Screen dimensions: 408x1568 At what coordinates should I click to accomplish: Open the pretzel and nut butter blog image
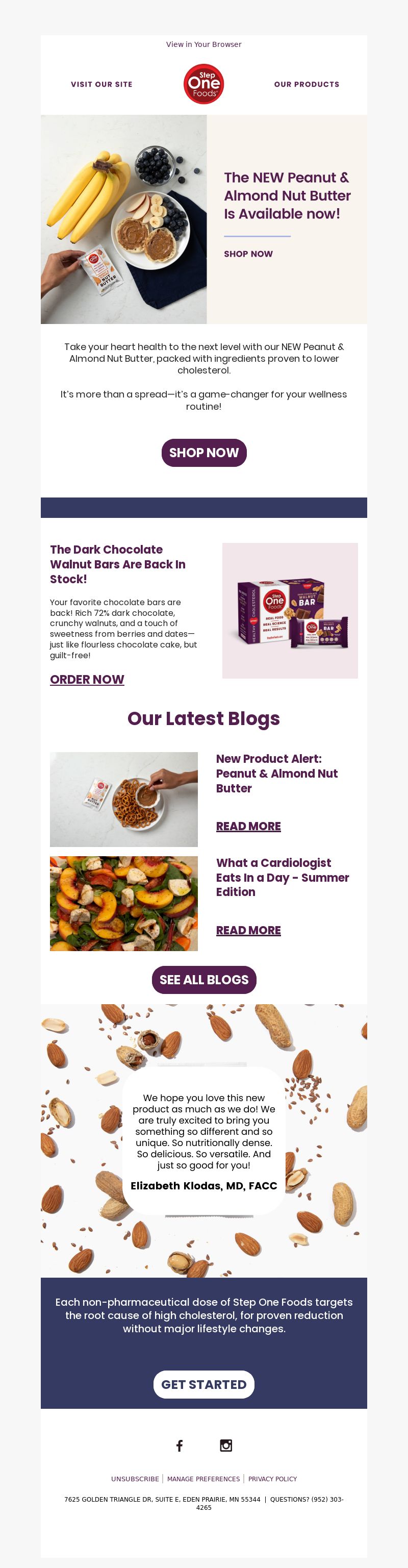pyautogui.click(x=123, y=799)
